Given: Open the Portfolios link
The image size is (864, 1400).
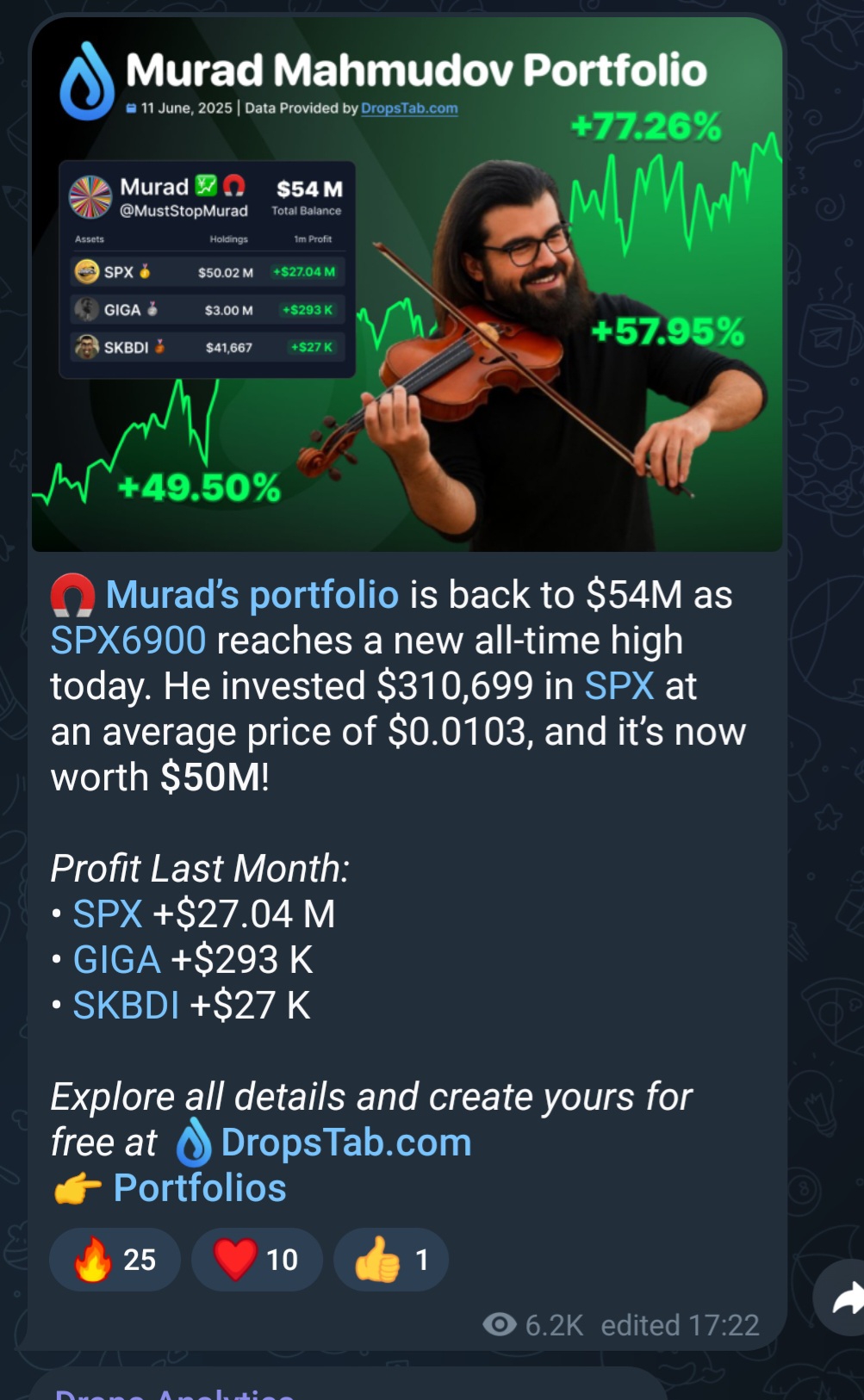Looking at the screenshot, I should point(200,1188).
